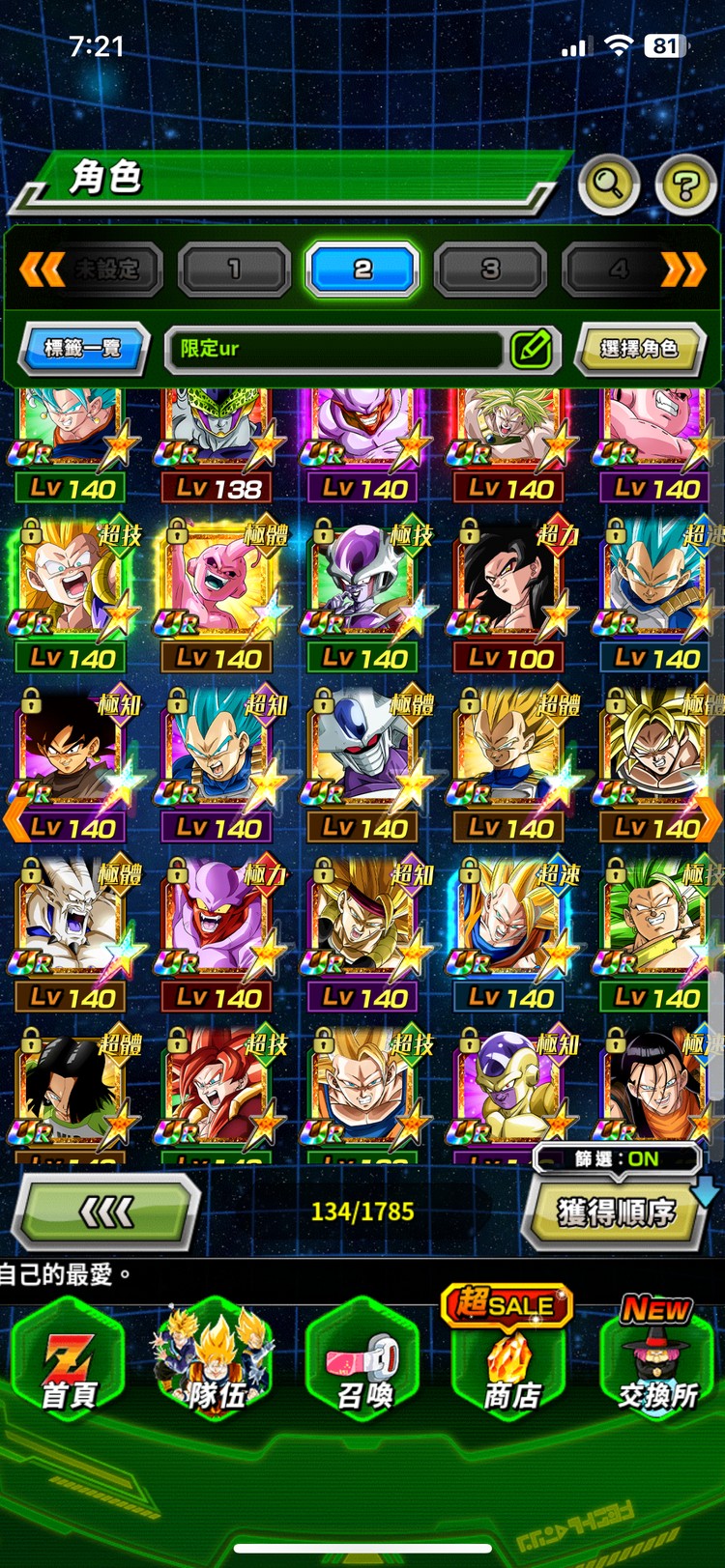Select the 未設定 tab
Image resolution: width=725 pixels, height=1568 pixels.
click(x=106, y=270)
